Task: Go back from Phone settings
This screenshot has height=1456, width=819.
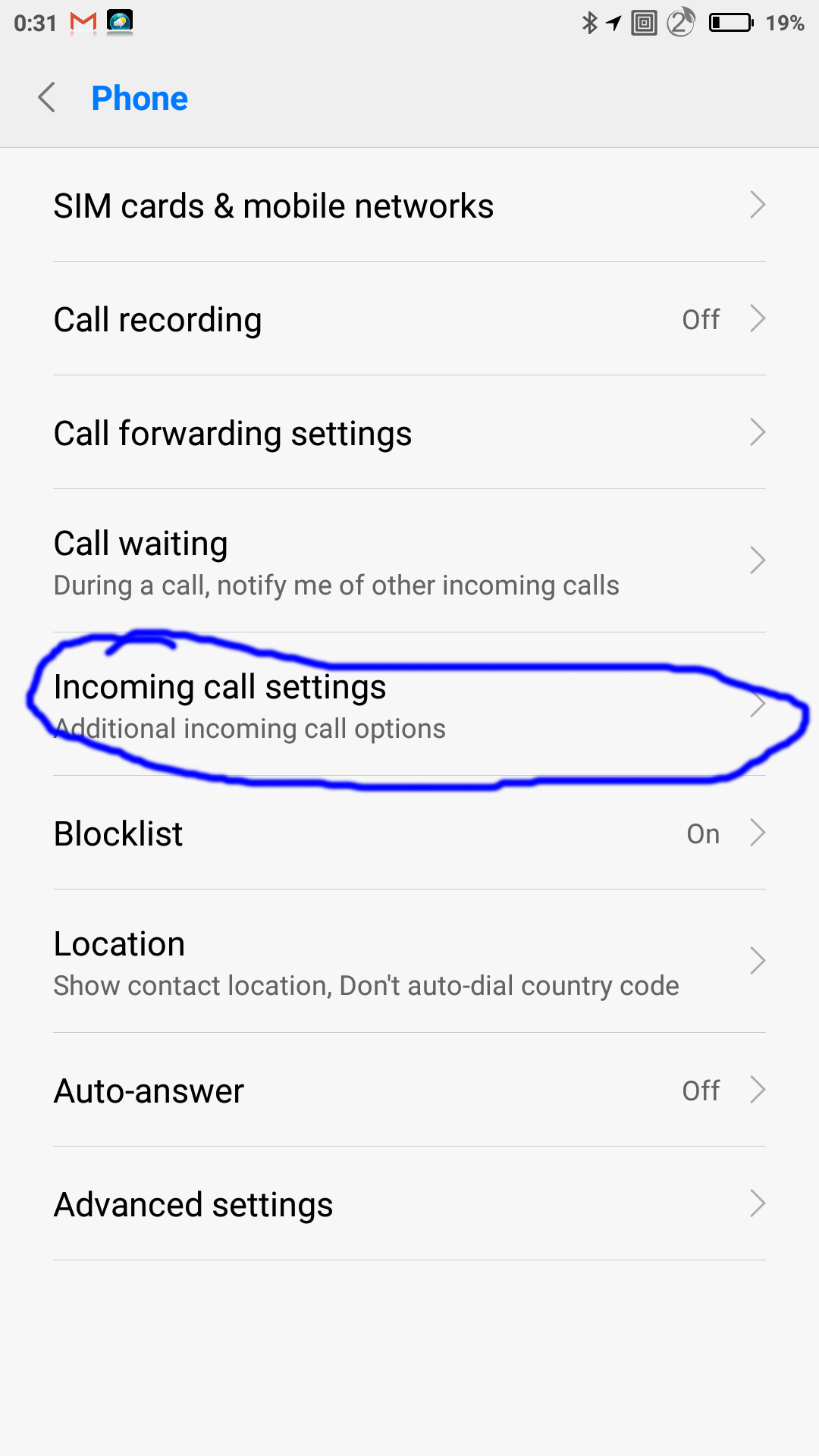Action: (47, 98)
